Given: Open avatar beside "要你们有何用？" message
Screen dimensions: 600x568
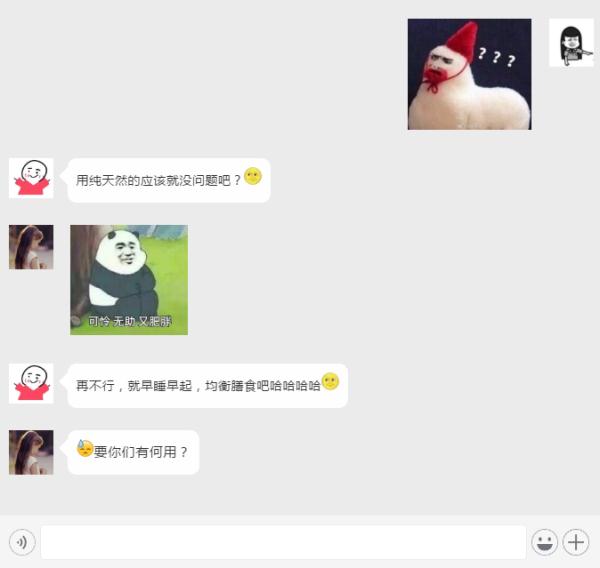Looking at the screenshot, I should (31, 452).
